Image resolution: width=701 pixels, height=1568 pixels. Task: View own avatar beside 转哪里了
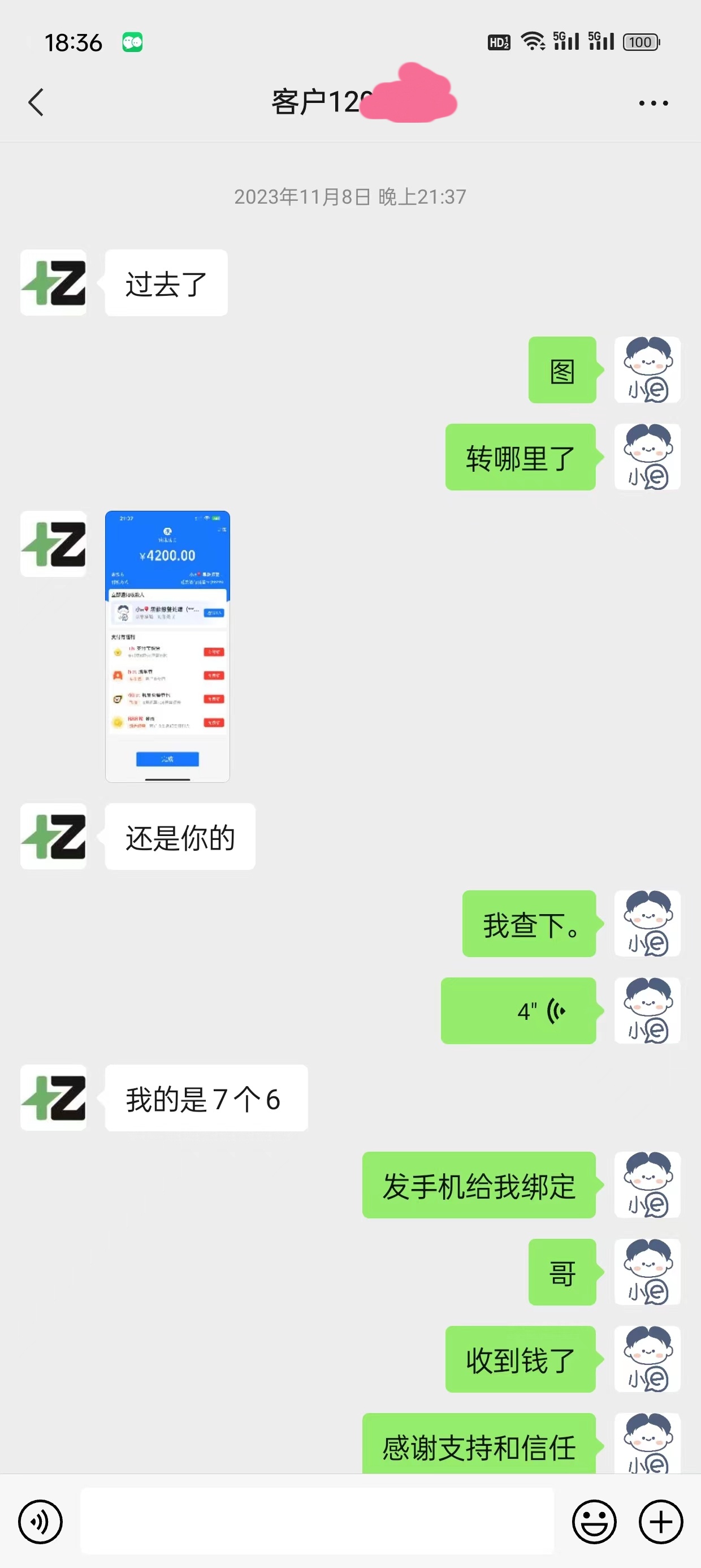647,457
